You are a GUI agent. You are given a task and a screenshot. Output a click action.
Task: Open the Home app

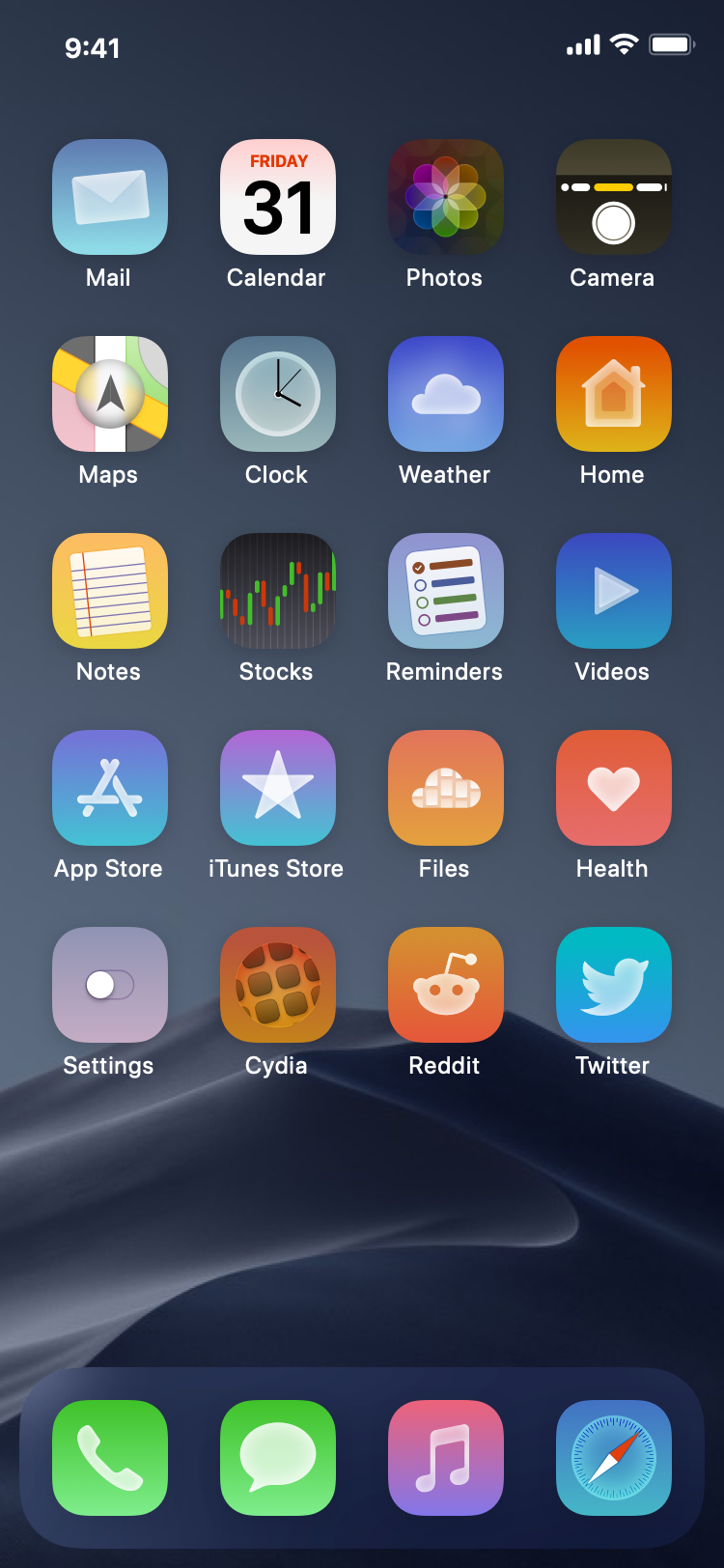tap(614, 394)
